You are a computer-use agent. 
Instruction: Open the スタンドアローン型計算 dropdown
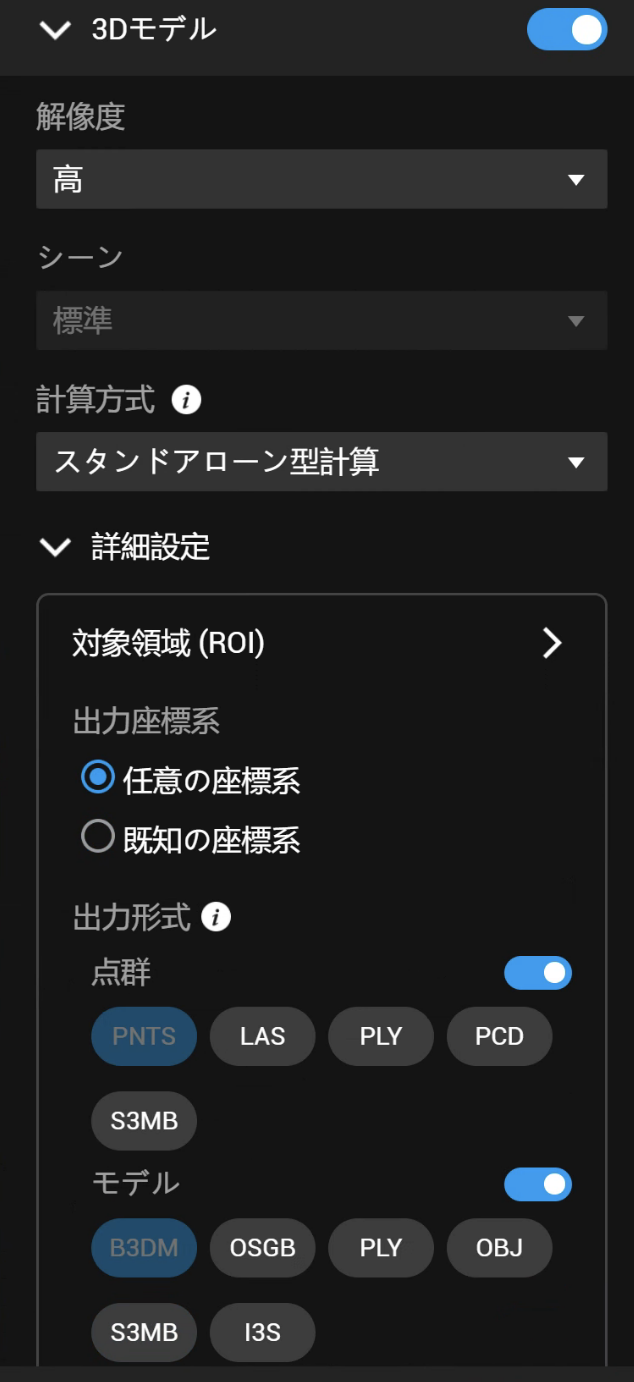click(x=321, y=462)
